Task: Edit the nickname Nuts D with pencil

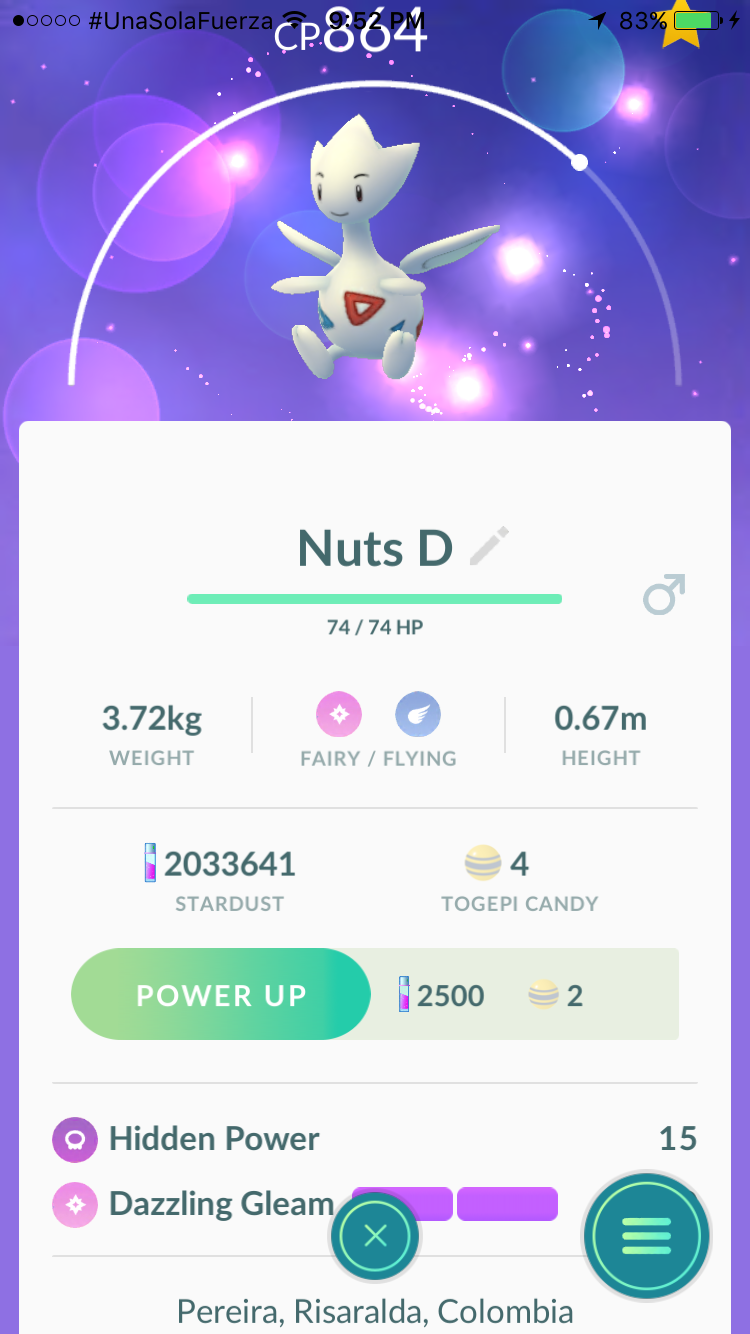Action: pos(490,547)
